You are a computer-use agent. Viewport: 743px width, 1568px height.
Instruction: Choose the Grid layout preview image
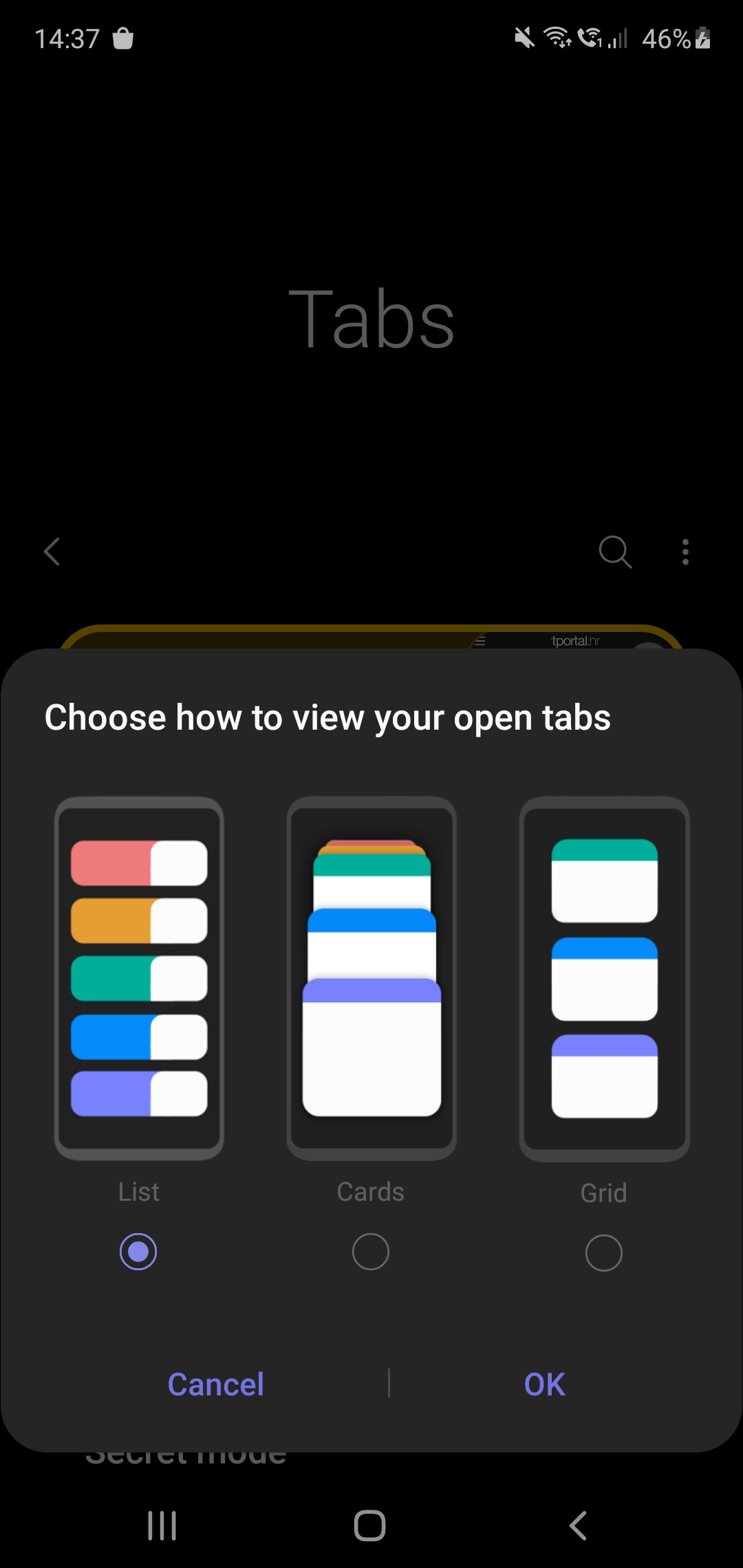[x=604, y=978]
